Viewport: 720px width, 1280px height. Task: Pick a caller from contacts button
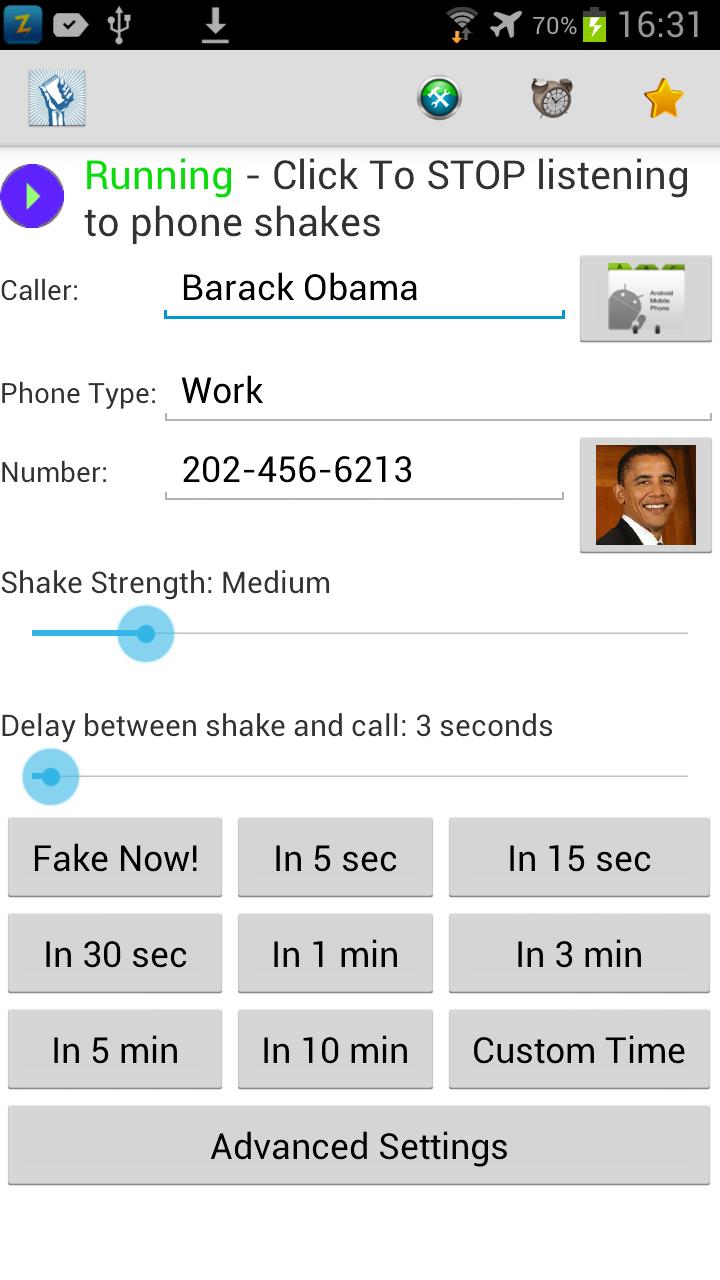(x=645, y=299)
